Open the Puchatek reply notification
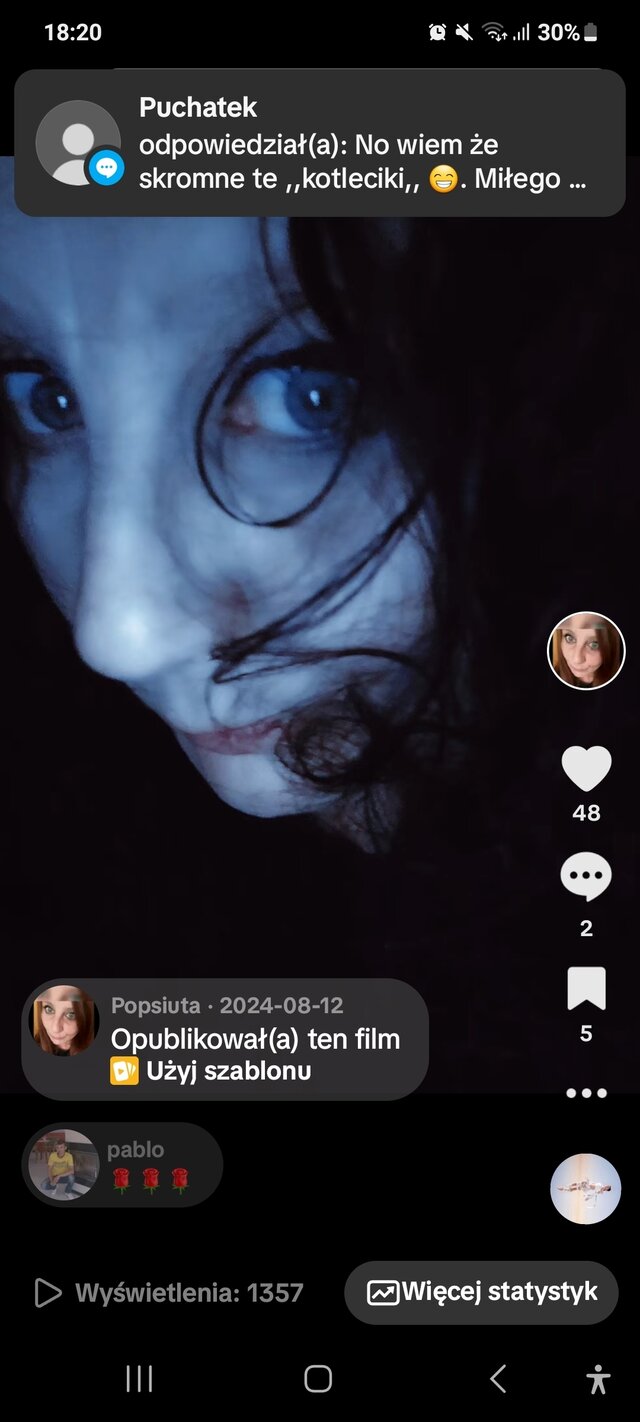 click(320, 143)
